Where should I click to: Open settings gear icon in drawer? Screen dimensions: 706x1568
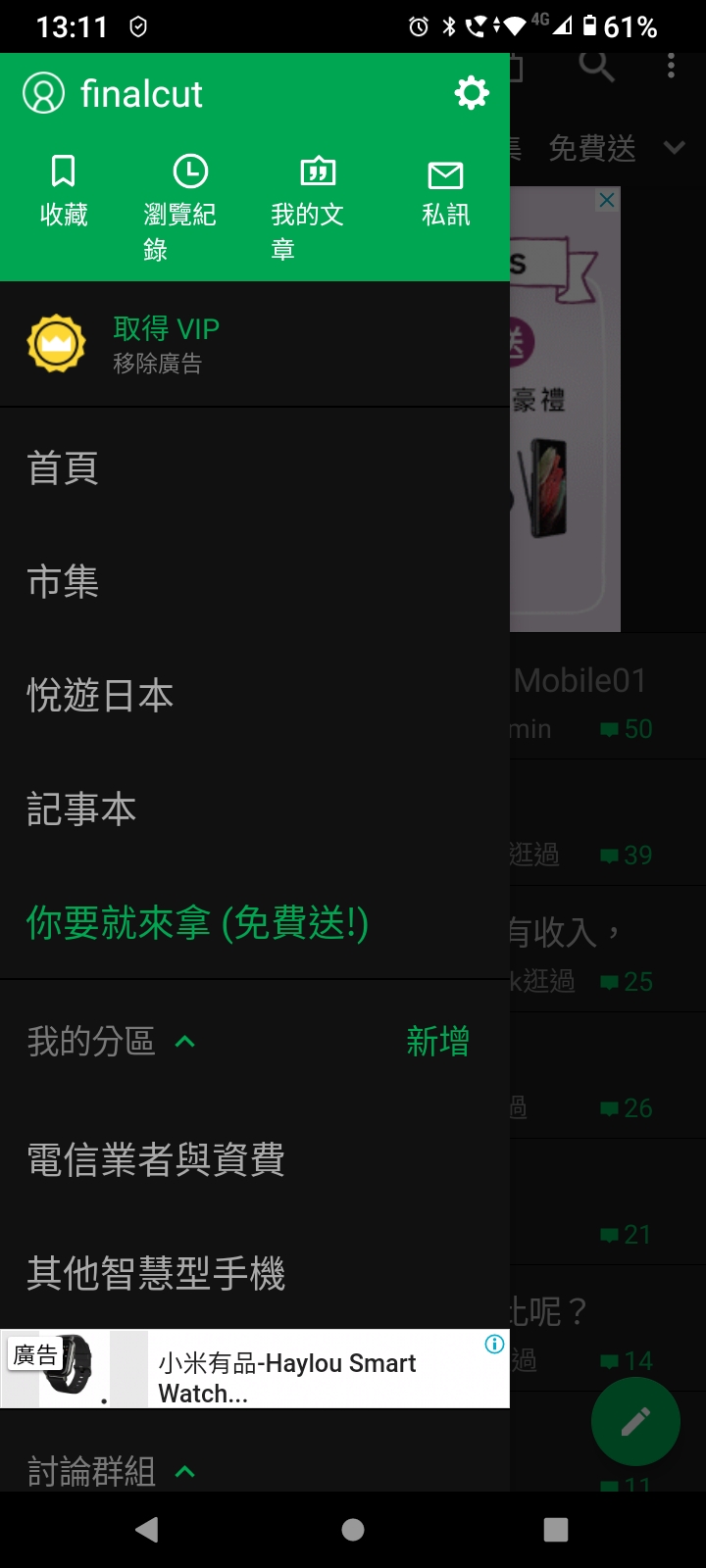pos(472,93)
